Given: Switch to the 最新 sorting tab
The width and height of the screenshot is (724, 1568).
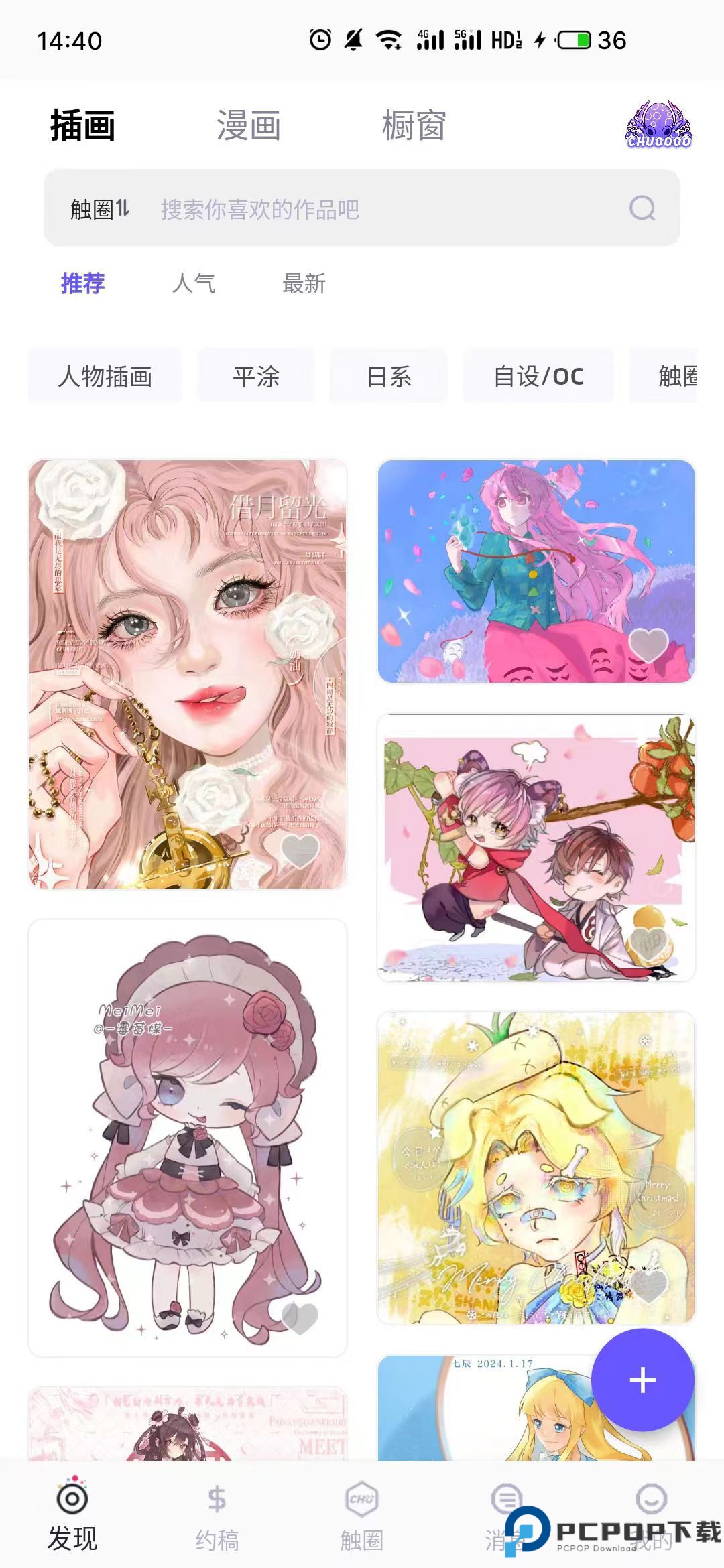Looking at the screenshot, I should point(304,283).
